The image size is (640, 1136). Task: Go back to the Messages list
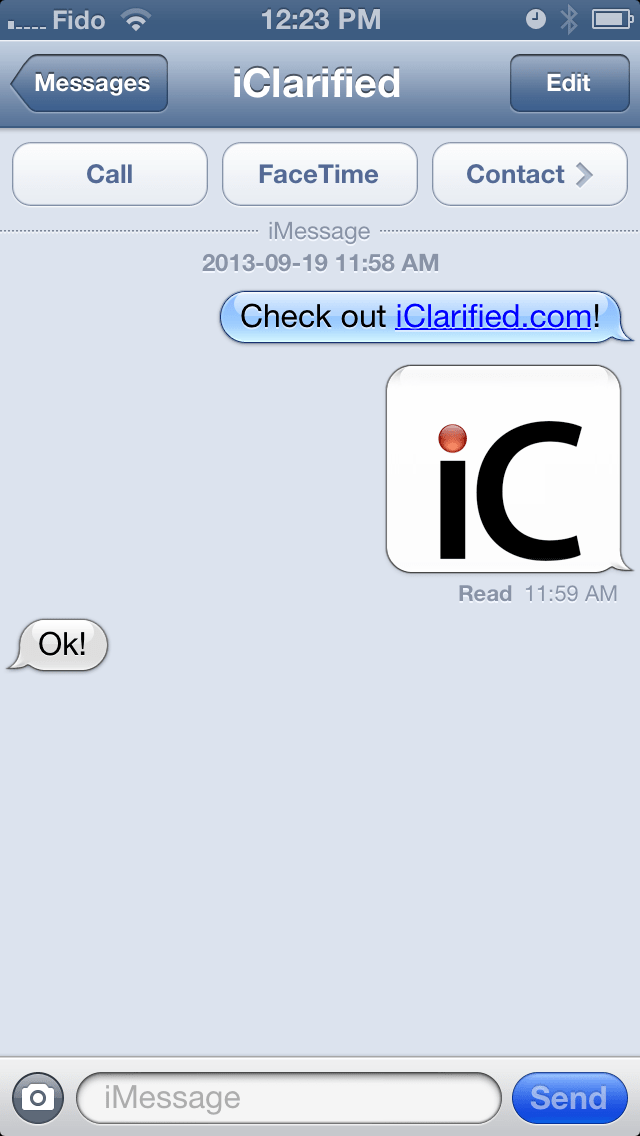[90, 84]
